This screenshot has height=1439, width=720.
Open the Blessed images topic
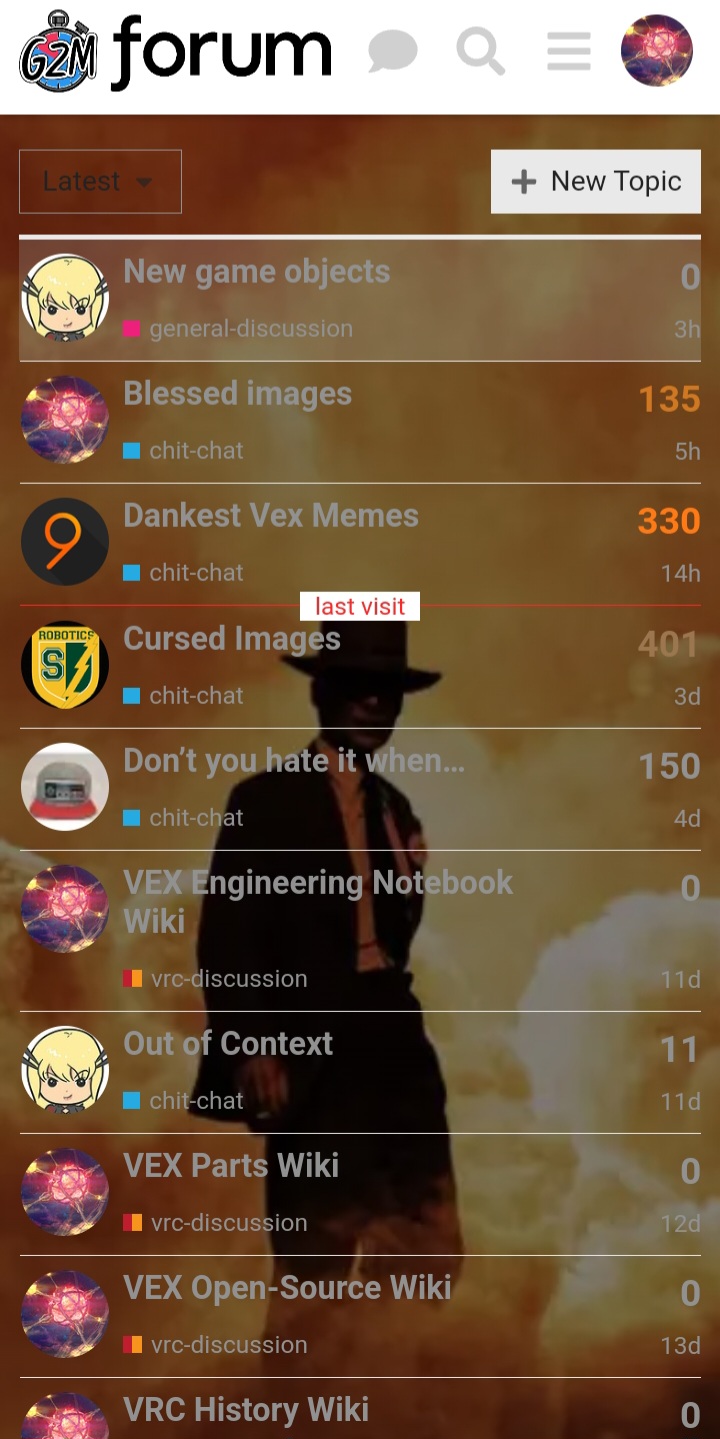237,394
